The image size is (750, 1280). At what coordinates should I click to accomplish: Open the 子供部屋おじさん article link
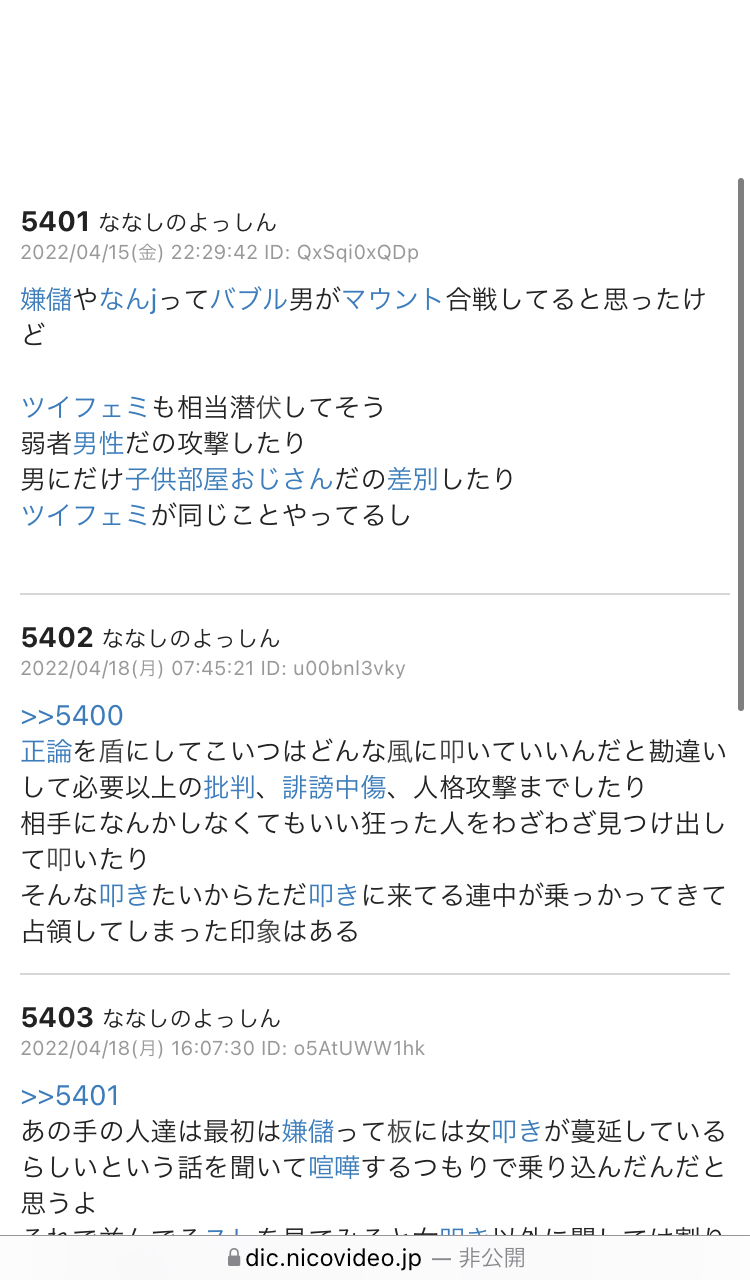[229, 478]
